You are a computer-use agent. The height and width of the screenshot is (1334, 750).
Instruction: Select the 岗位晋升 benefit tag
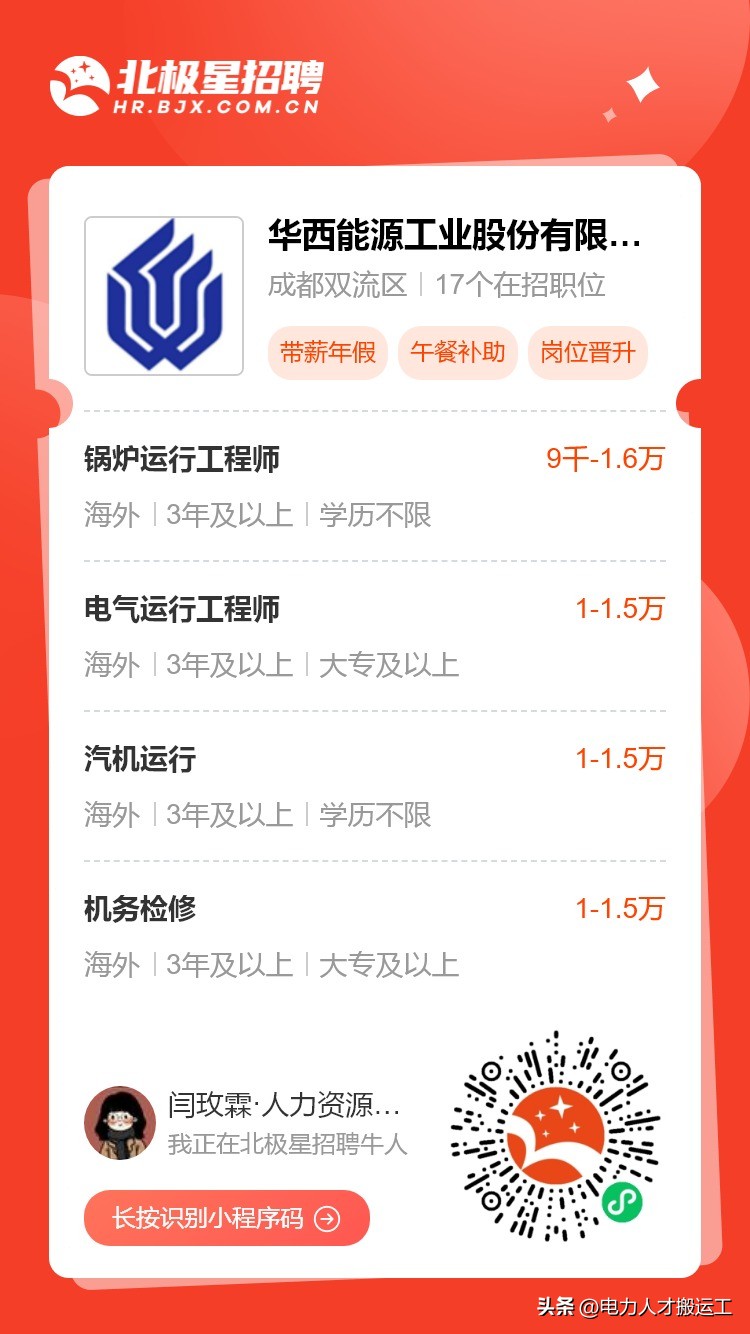click(x=587, y=352)
